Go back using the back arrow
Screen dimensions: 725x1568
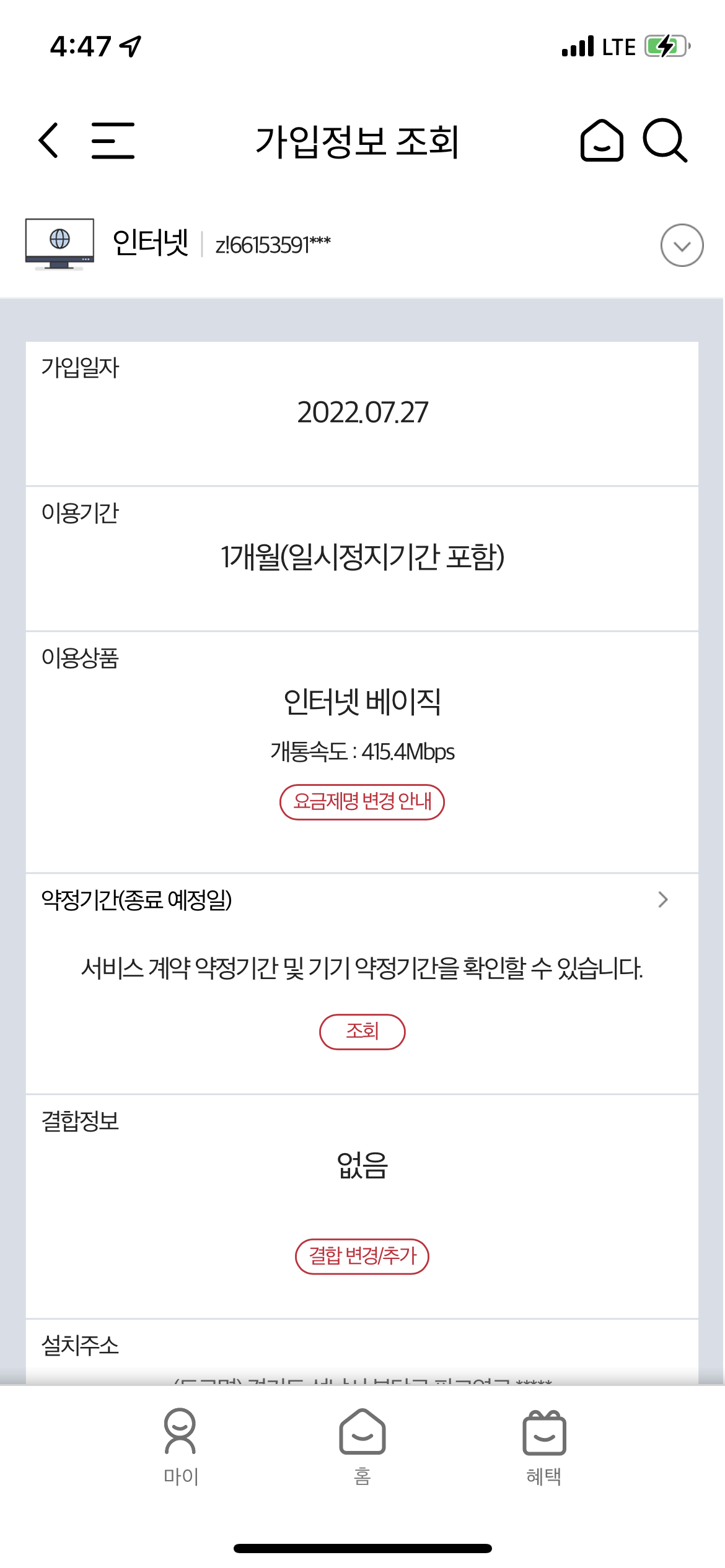48,141
